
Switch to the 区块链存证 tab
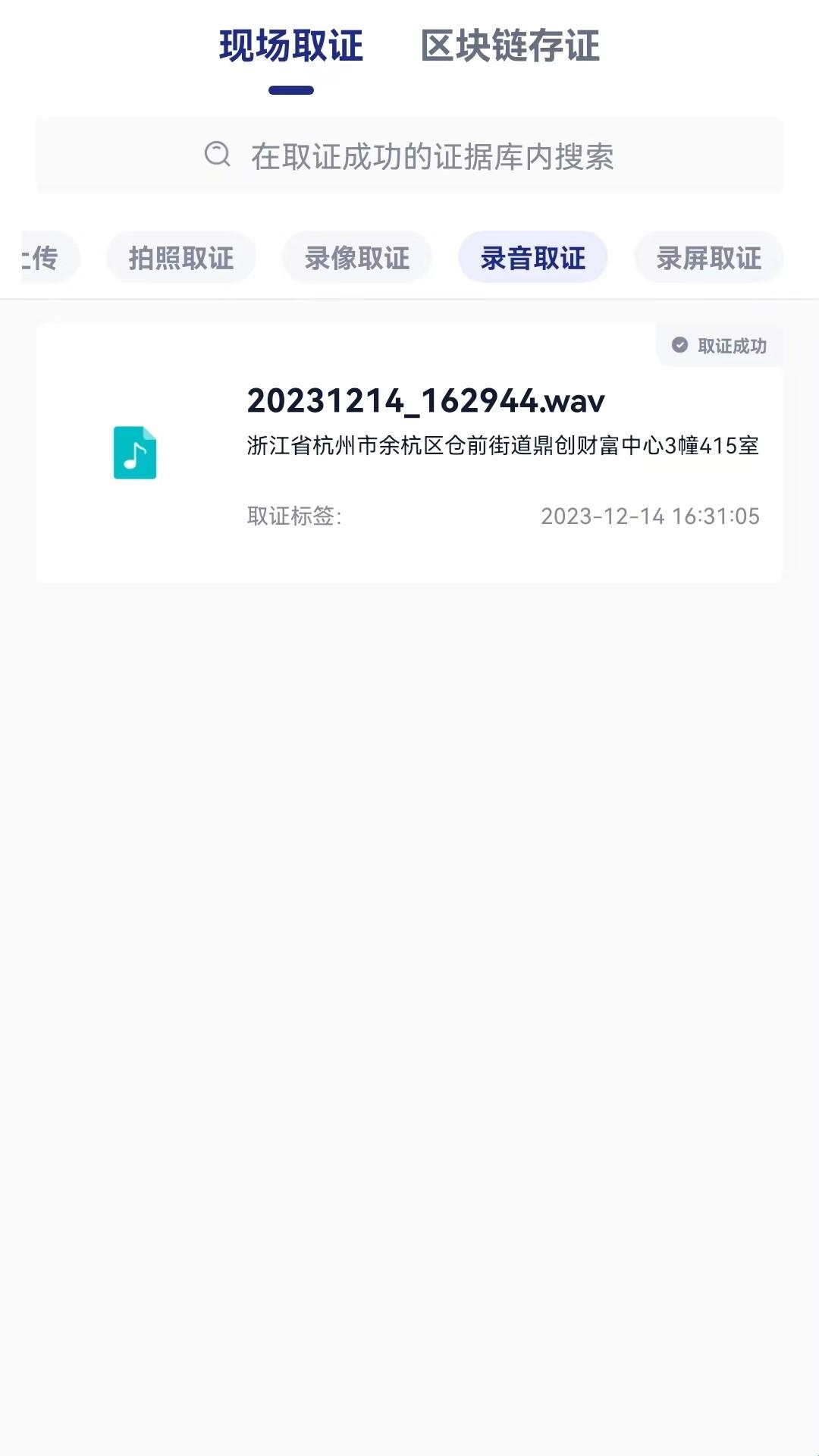pos(510,46)
